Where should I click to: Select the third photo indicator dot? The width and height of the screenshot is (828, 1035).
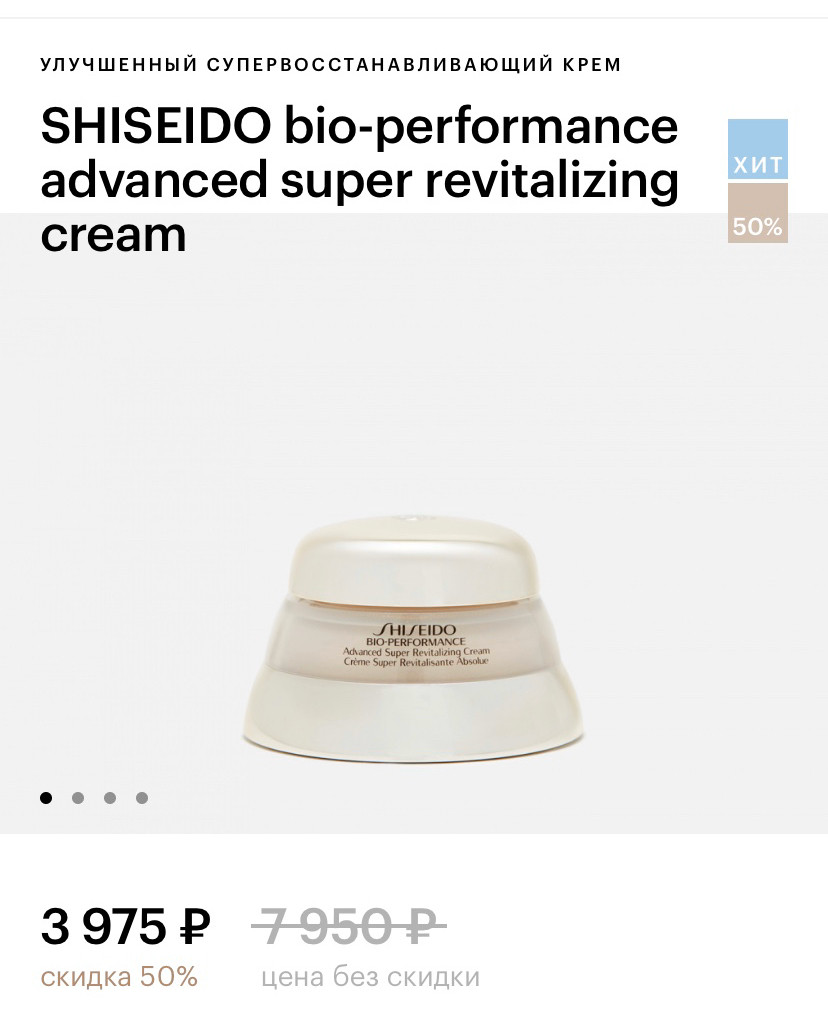110,798
